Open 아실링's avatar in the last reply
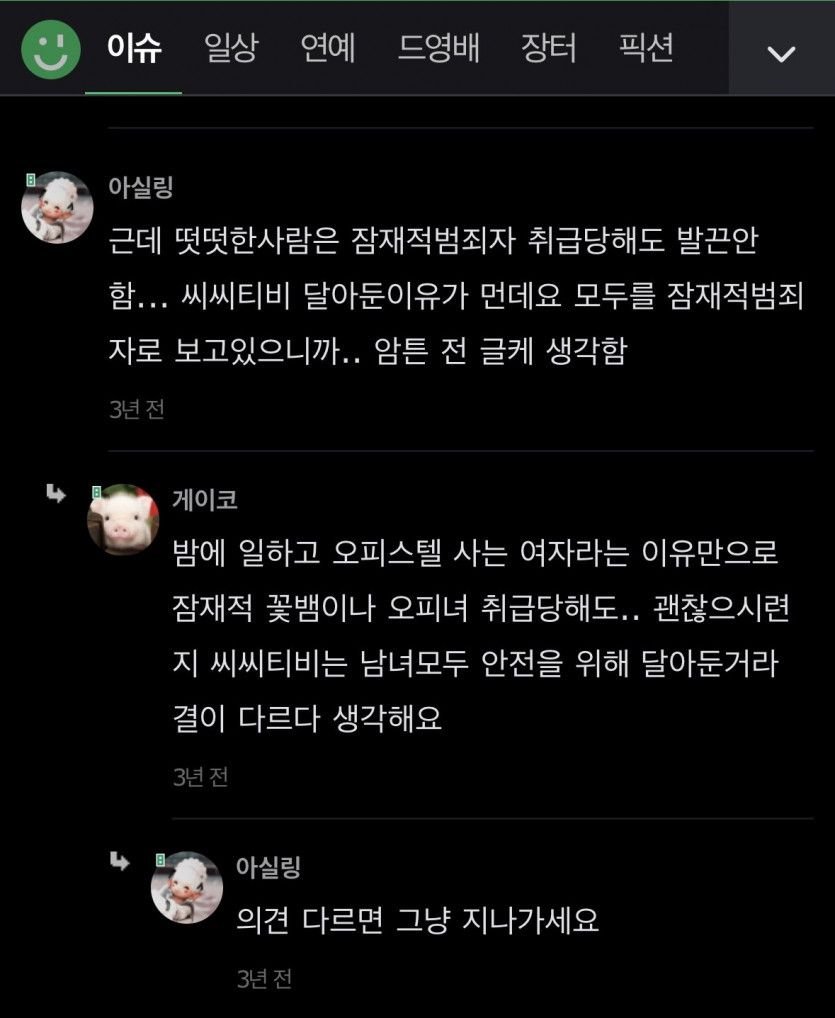 click(187, 887)
